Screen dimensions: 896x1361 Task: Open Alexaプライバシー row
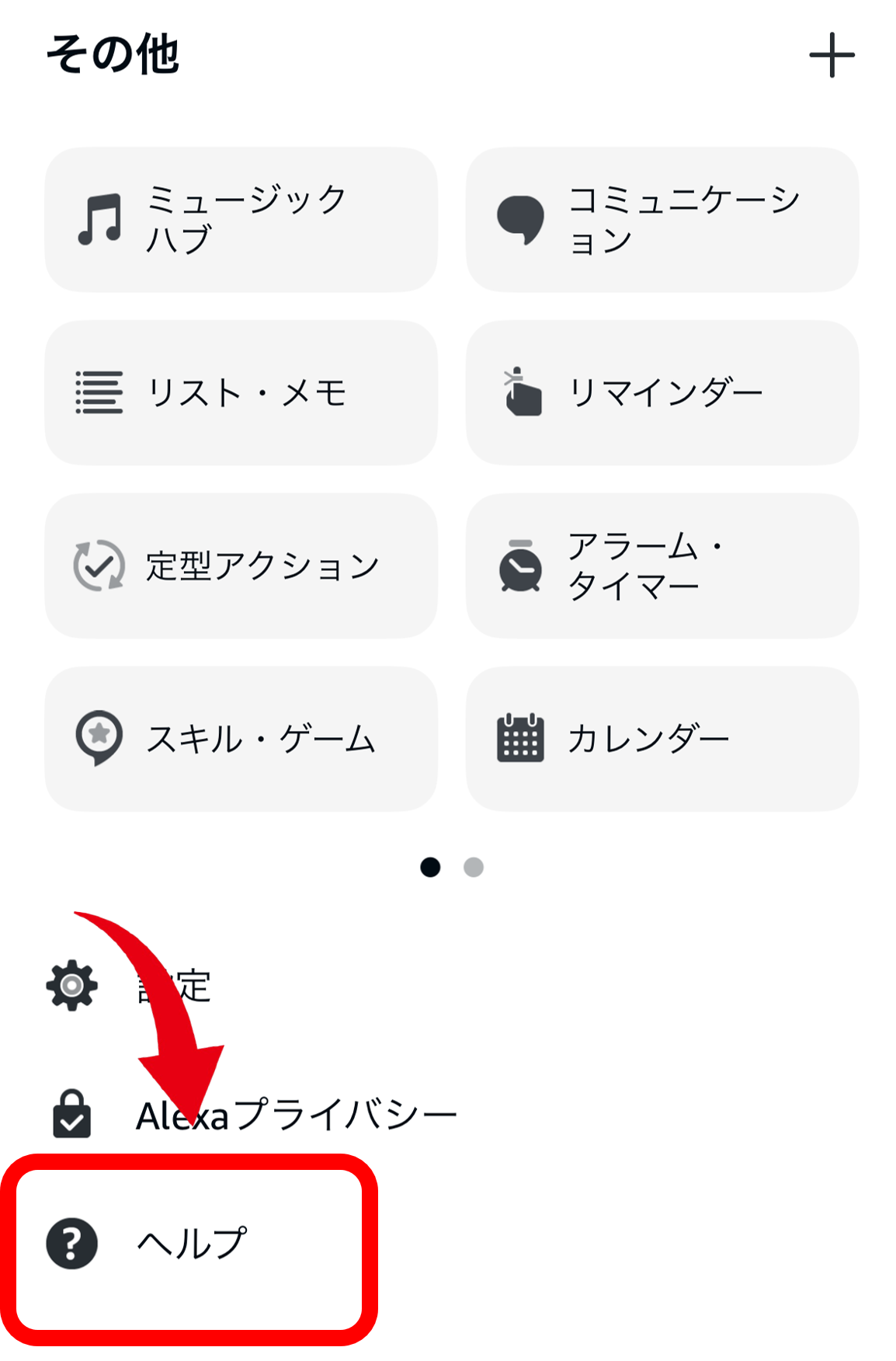pyautogui.click(x=295, y=1116)
